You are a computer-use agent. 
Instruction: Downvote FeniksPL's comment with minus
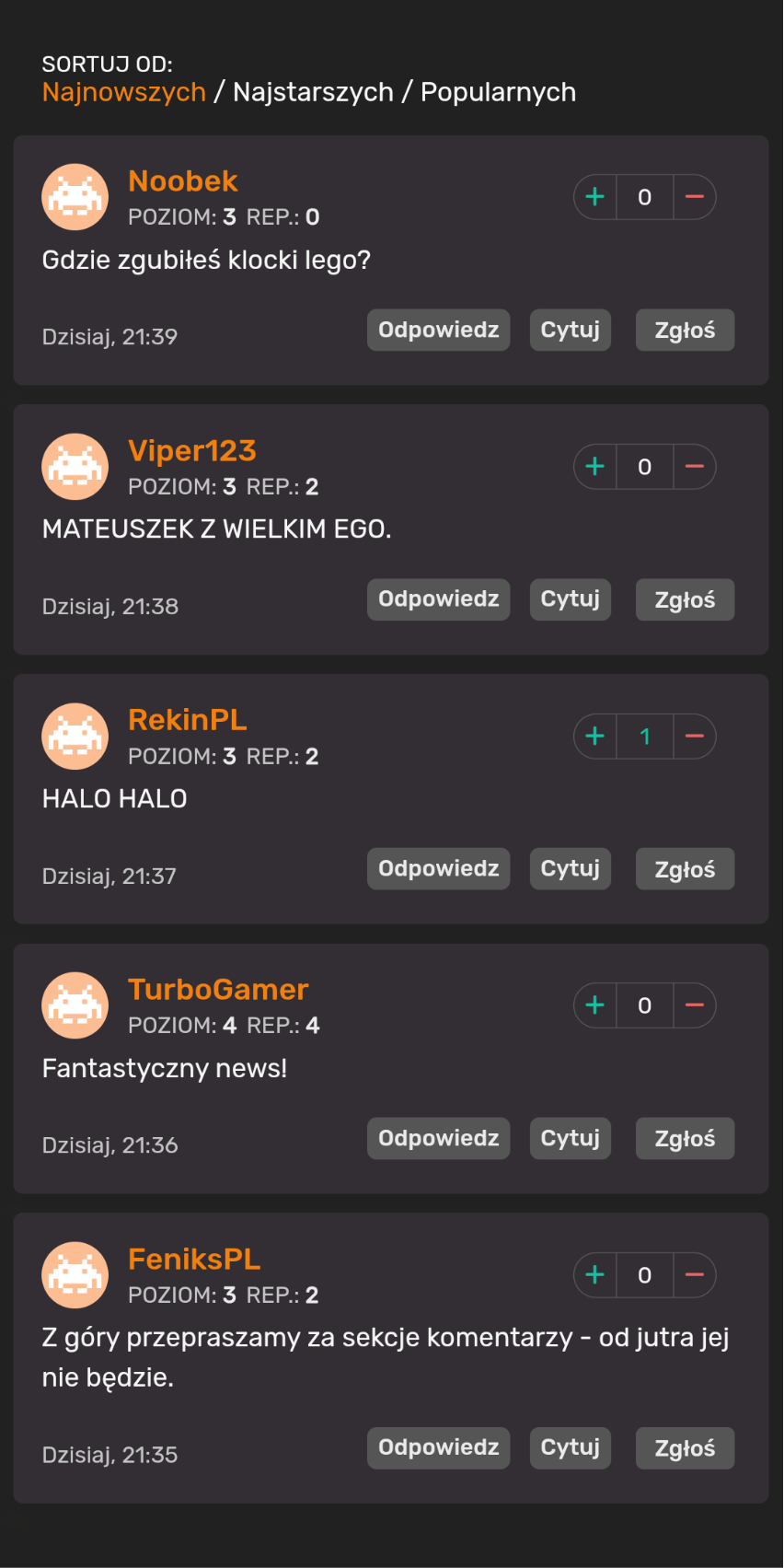pyautogui.click(x=695, y=1275)
